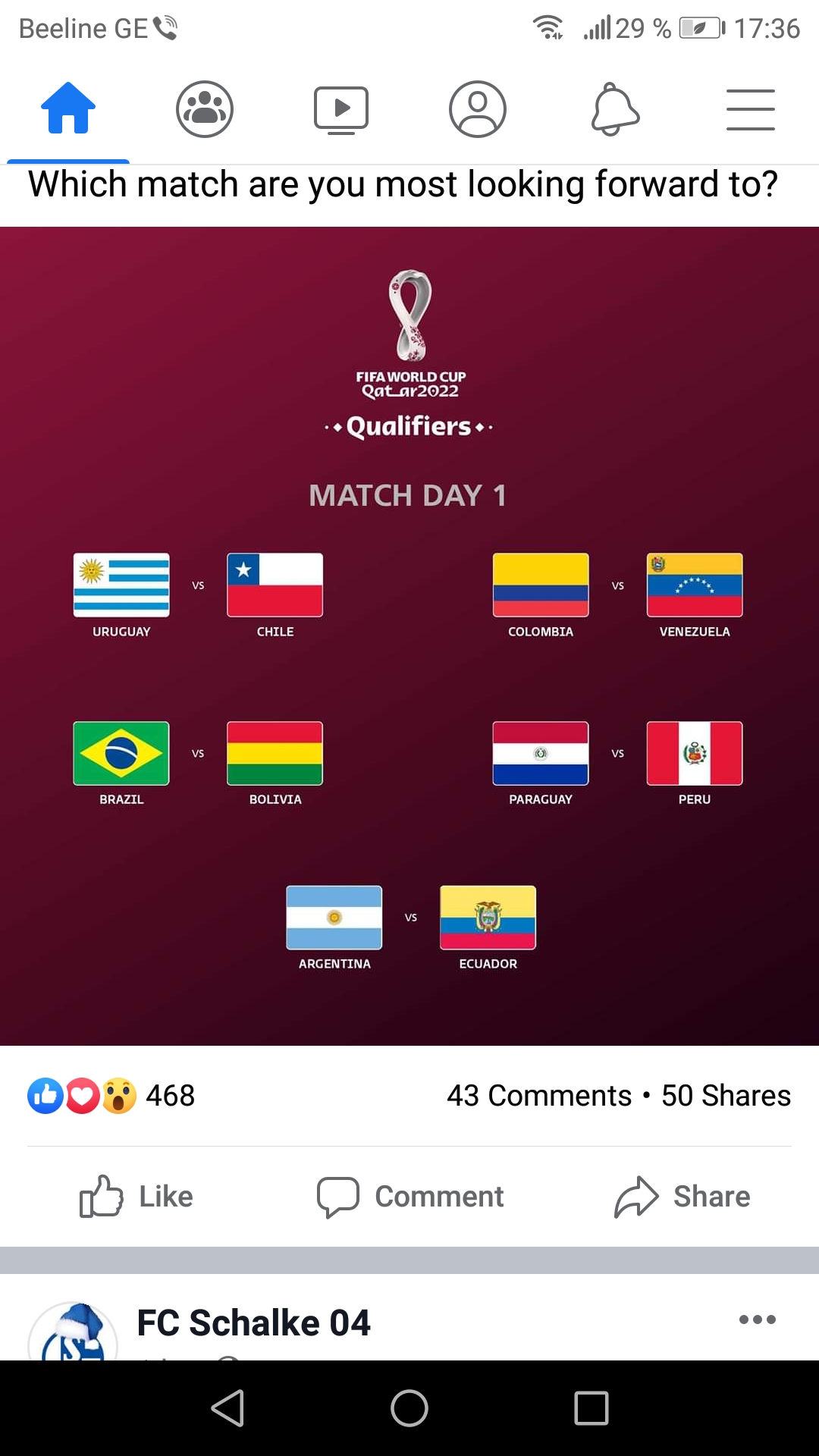Screen dimensions: 819x1456
Task: Open options for FC Schalke 04 post
Action: click(x=757, y=1319)
